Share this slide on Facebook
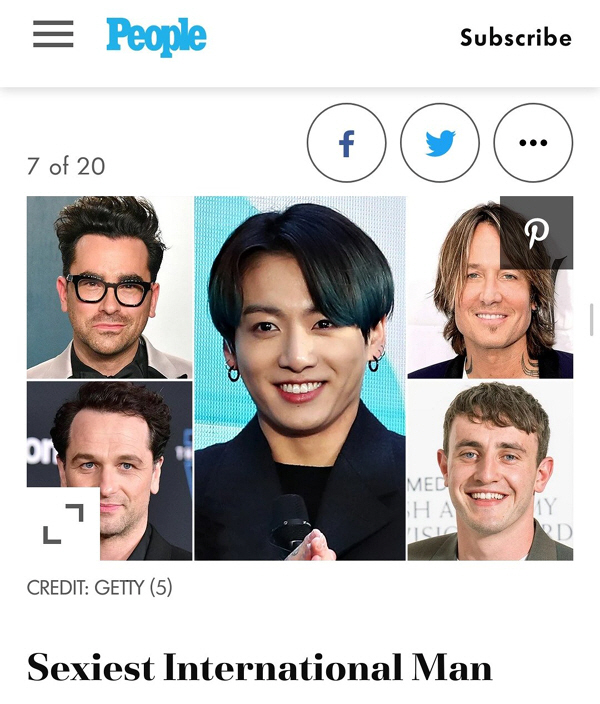Viewport: 600px width, 704px height. pyautogui.click(x=346, y=143)
